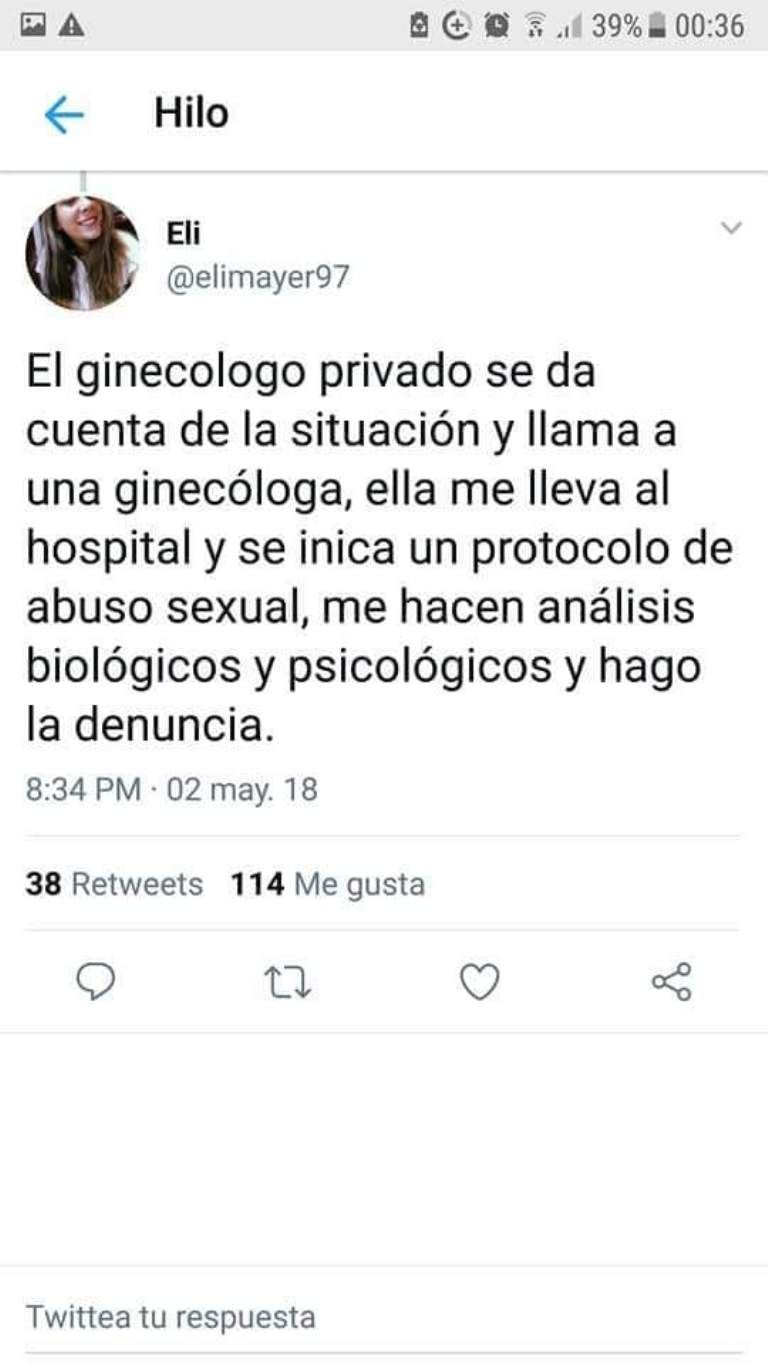The image size is (768, 1365).
Task: Expand the tweet options chevron
Action: pos(732,228)
